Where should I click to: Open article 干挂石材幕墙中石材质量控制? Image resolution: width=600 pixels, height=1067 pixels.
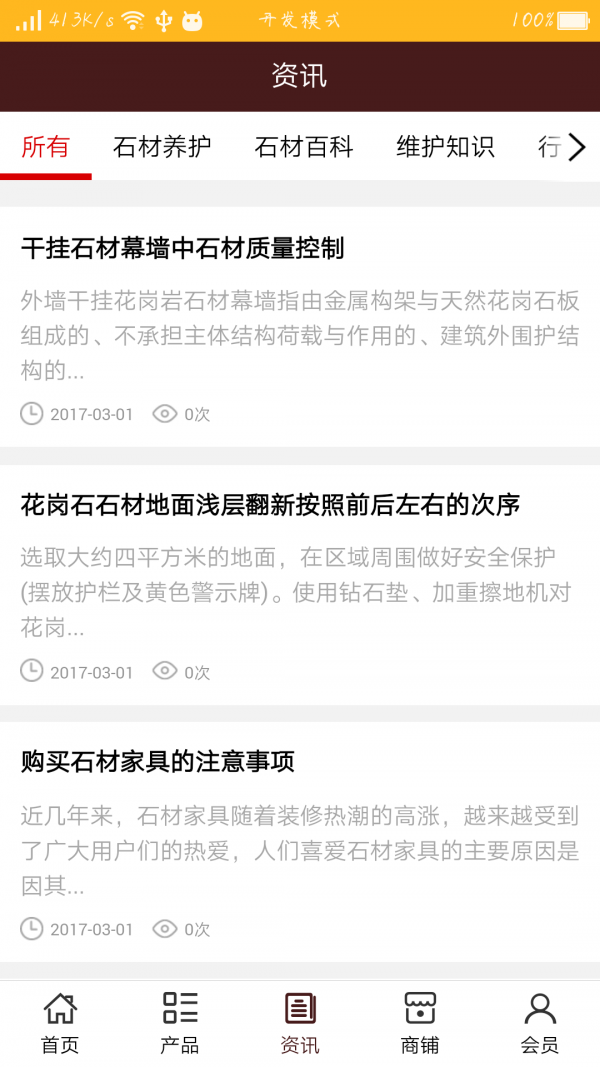pyautogui.click(x=183, y=248)
